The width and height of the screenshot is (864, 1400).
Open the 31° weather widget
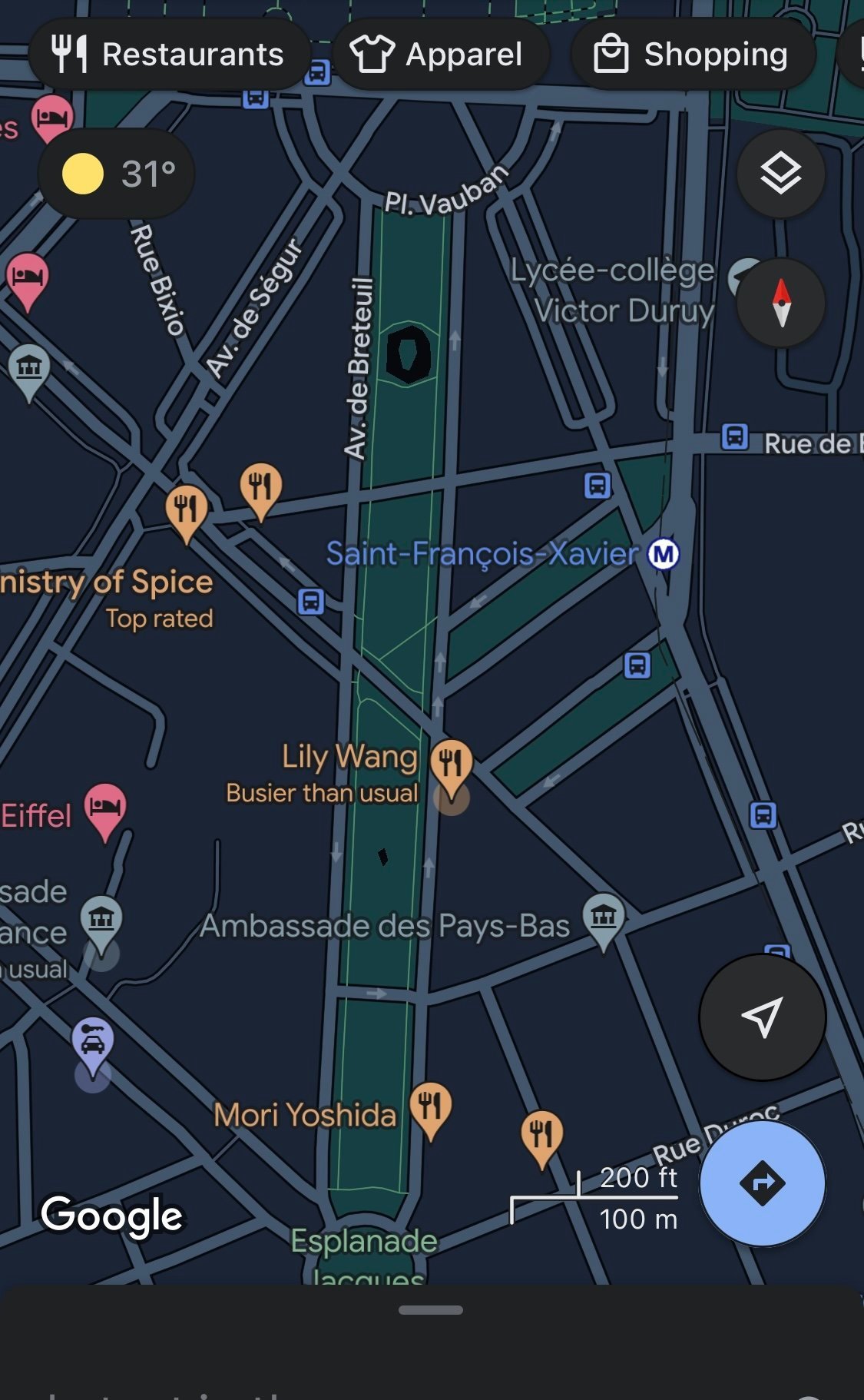(x=117, y=174)
